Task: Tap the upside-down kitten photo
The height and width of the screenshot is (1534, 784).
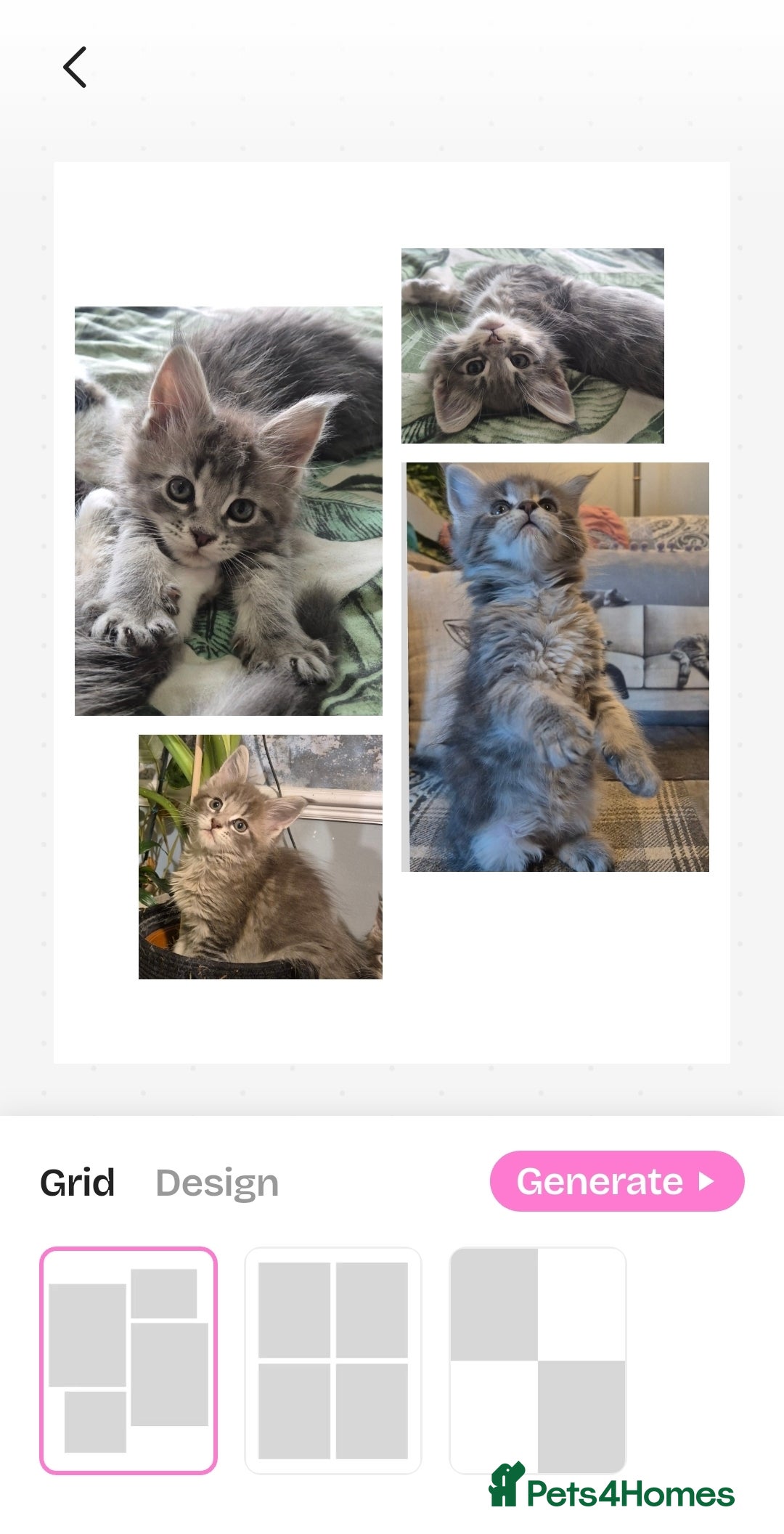Action: pos(531,345)
